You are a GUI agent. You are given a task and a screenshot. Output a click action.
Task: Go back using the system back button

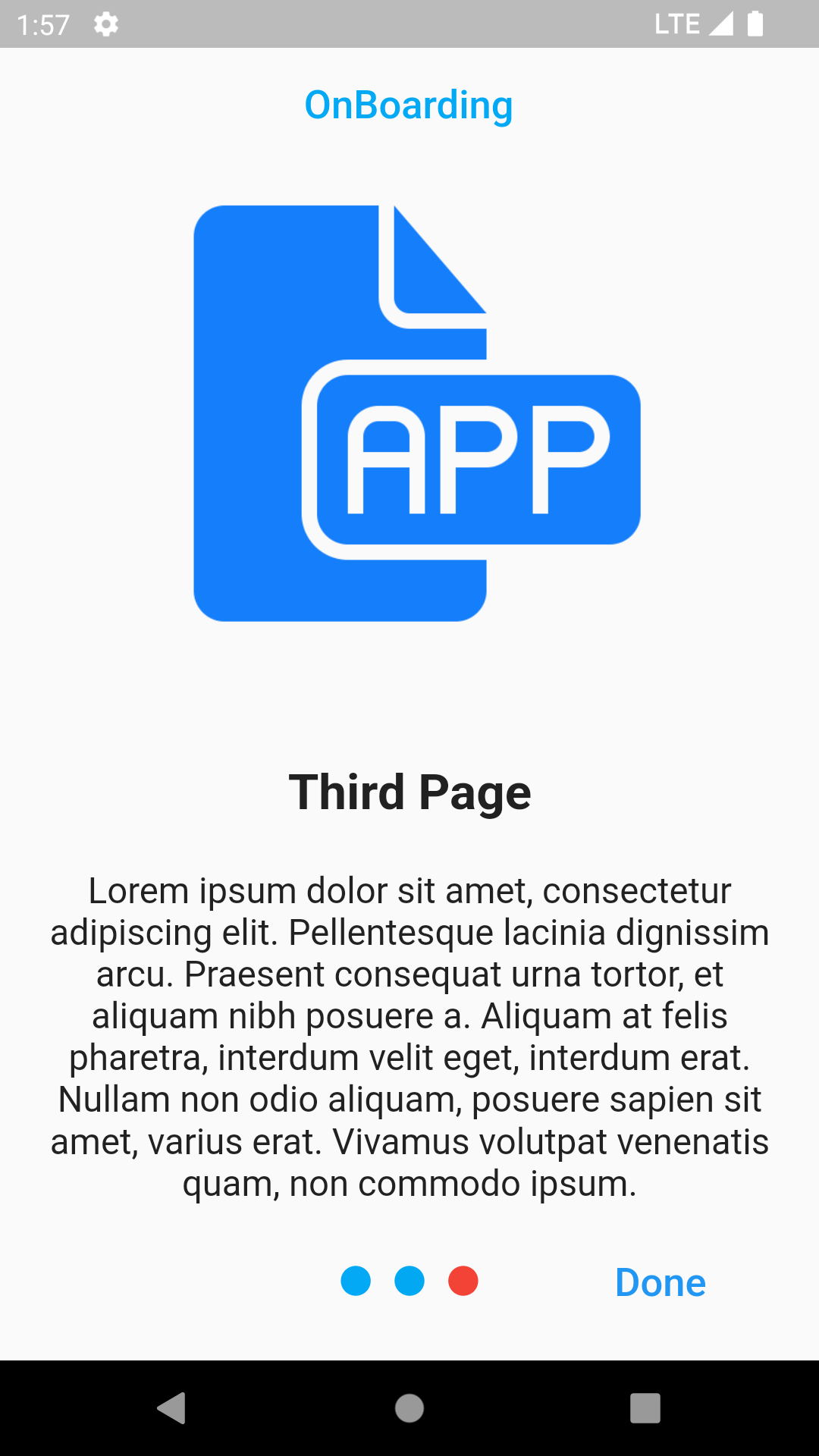pyautogui.click(x=172, y=1408)
